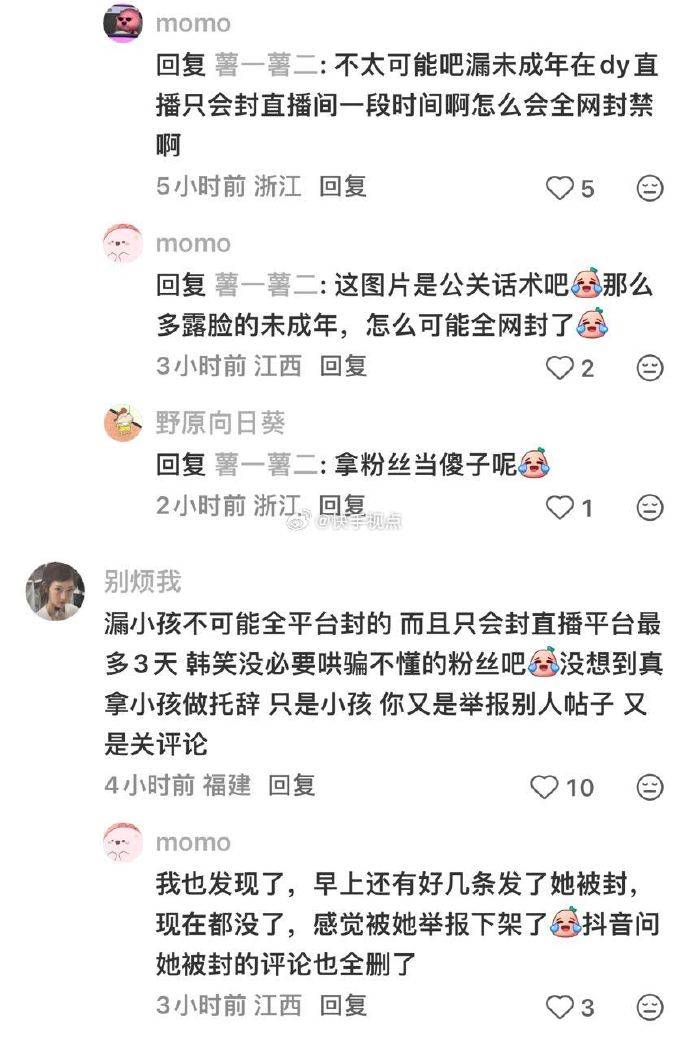690x1039 pixels.
Task: Open 野原向日葵's profile avatar
Action: [x=123, y=424]
